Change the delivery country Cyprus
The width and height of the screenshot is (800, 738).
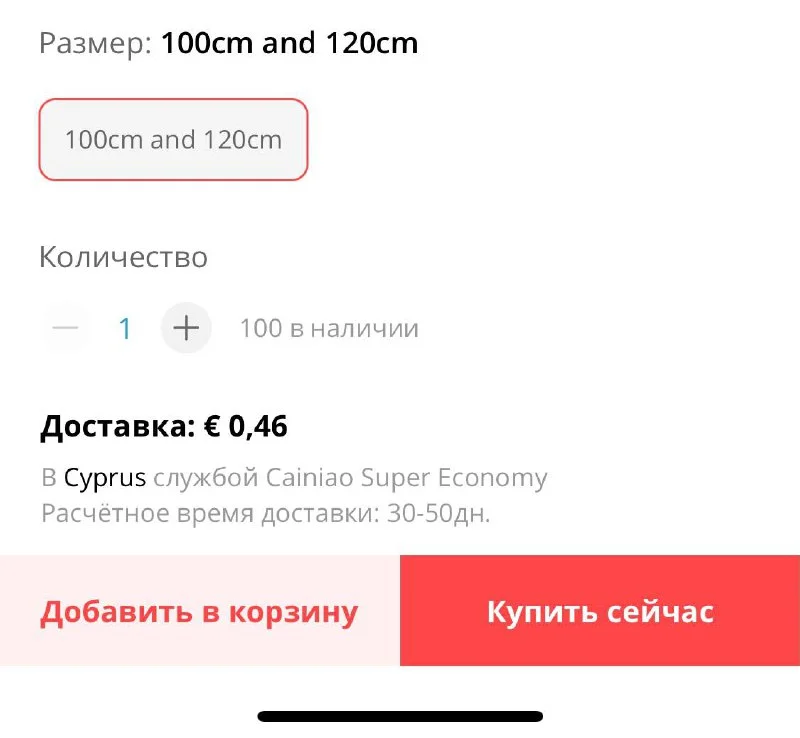[105, 478]
